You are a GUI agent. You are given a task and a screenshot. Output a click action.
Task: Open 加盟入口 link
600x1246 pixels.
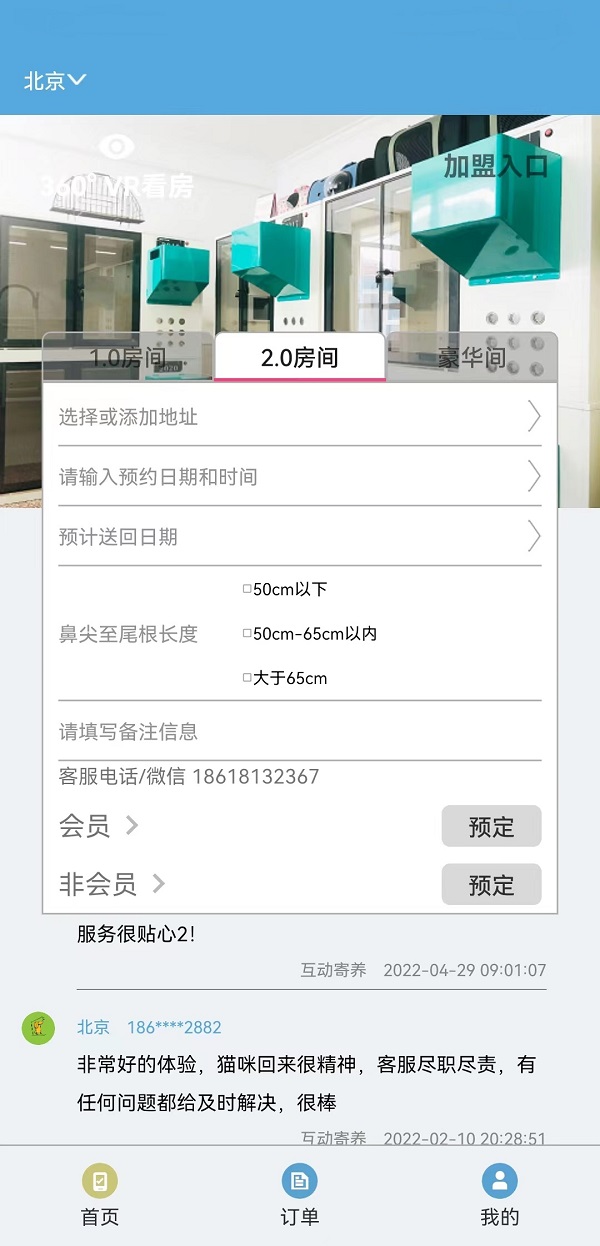tap(496, 166)
